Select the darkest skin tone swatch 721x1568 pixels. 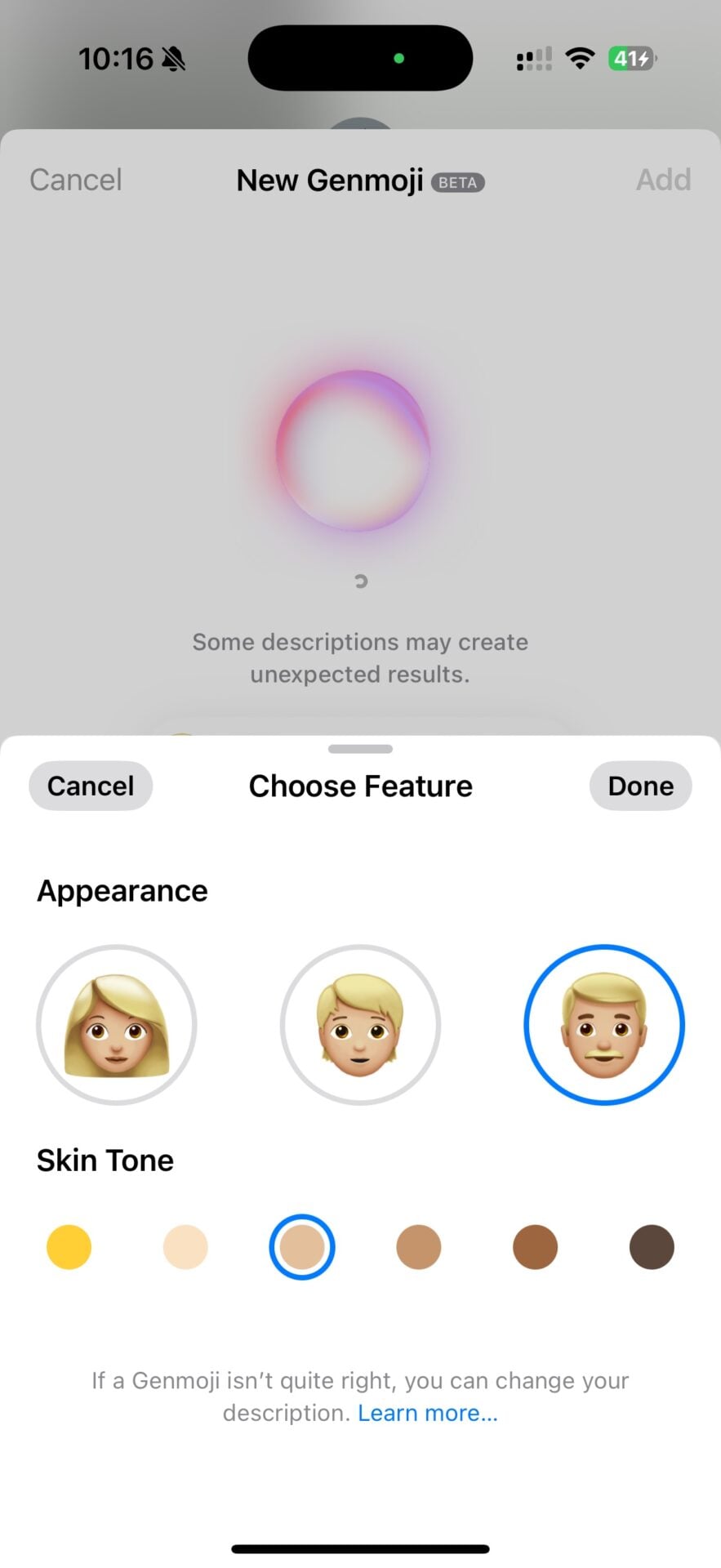pyautogui.click(x=652, y=1247)
